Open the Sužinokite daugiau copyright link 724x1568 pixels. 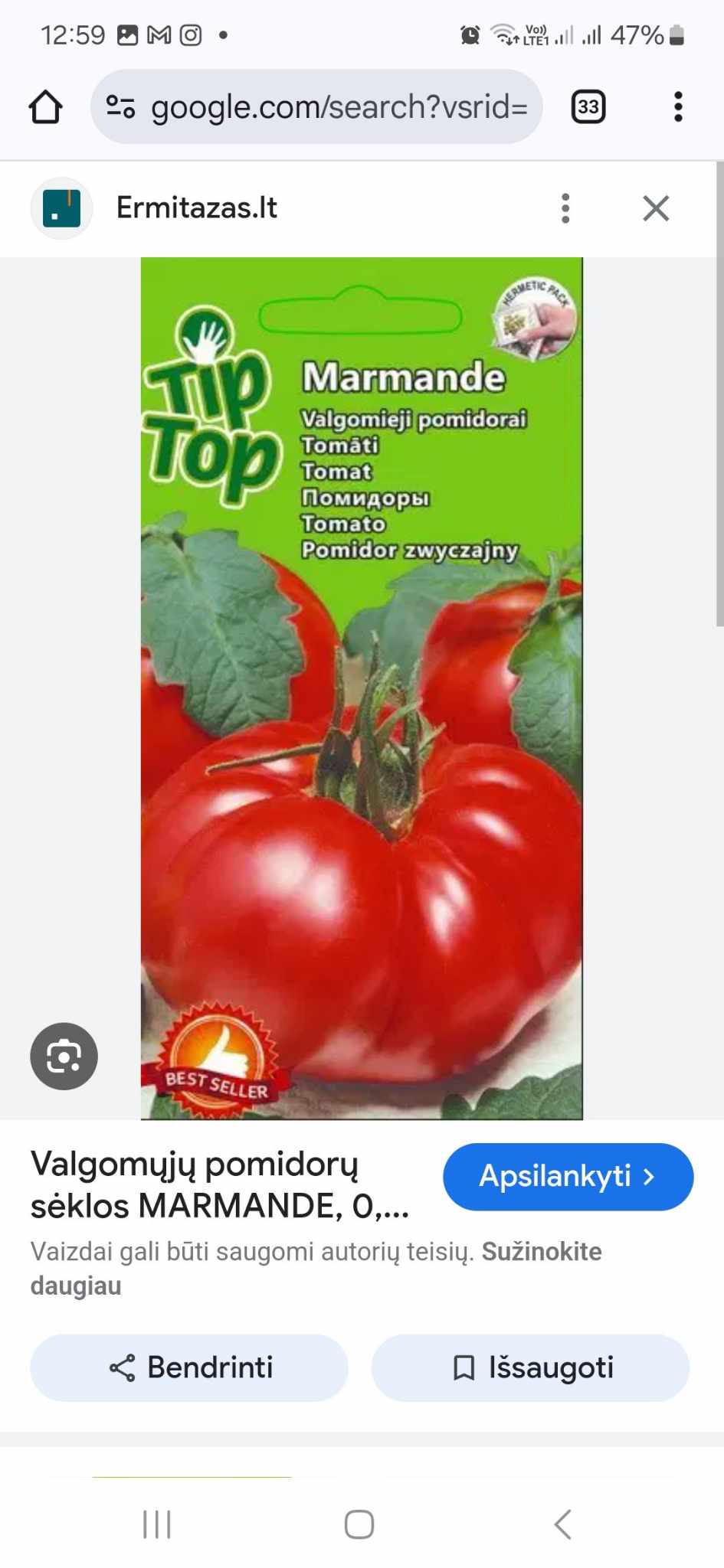click(316, 1269)
